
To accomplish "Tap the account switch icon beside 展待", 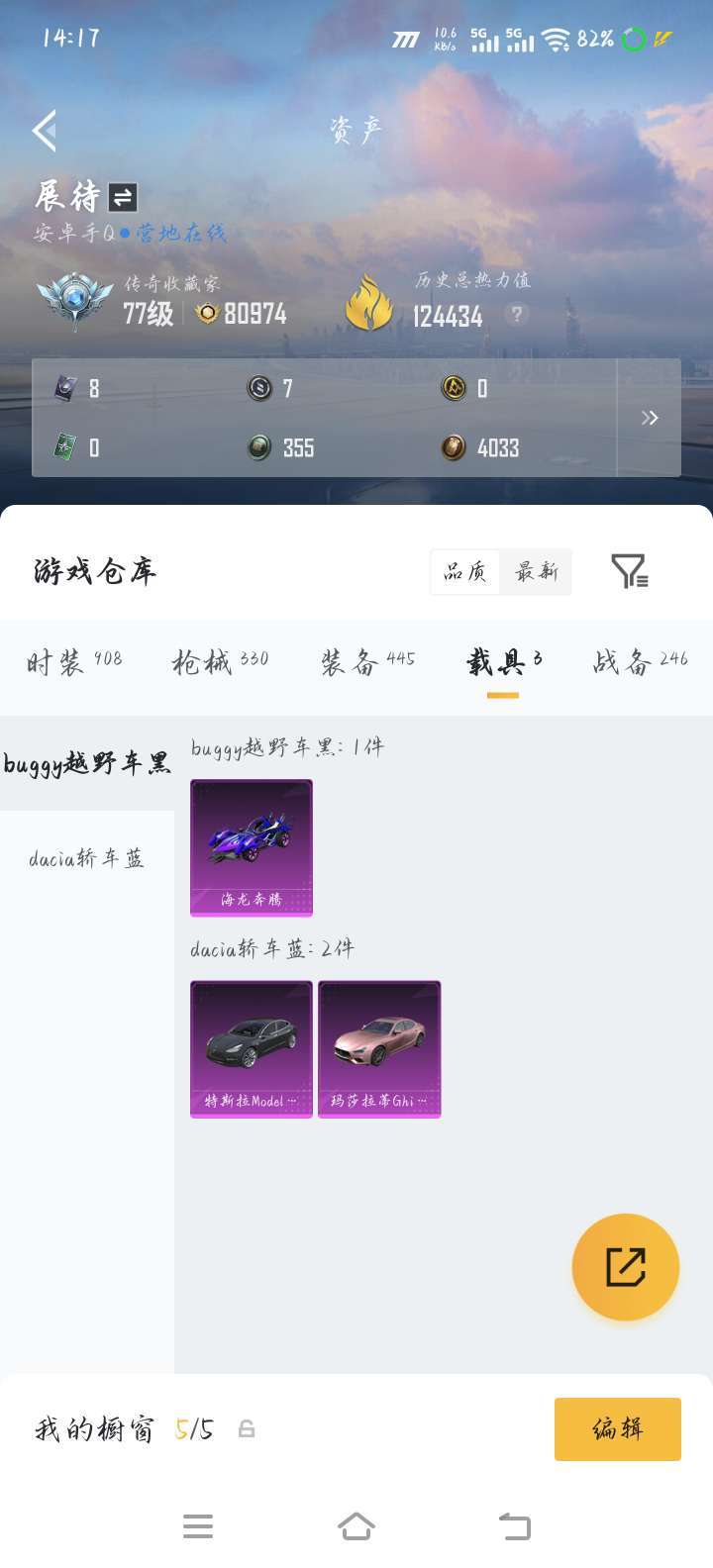I will coord(123,197).
